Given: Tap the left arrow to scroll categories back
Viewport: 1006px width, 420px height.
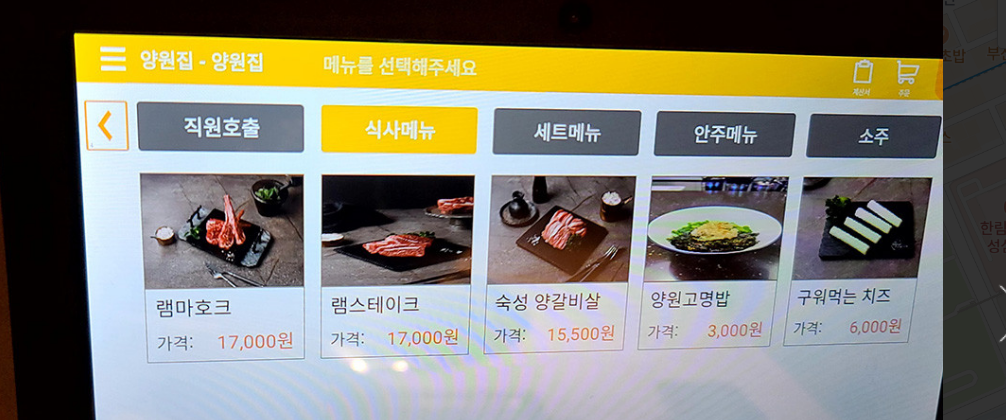Looking at the screenshot, I should 107,126.
